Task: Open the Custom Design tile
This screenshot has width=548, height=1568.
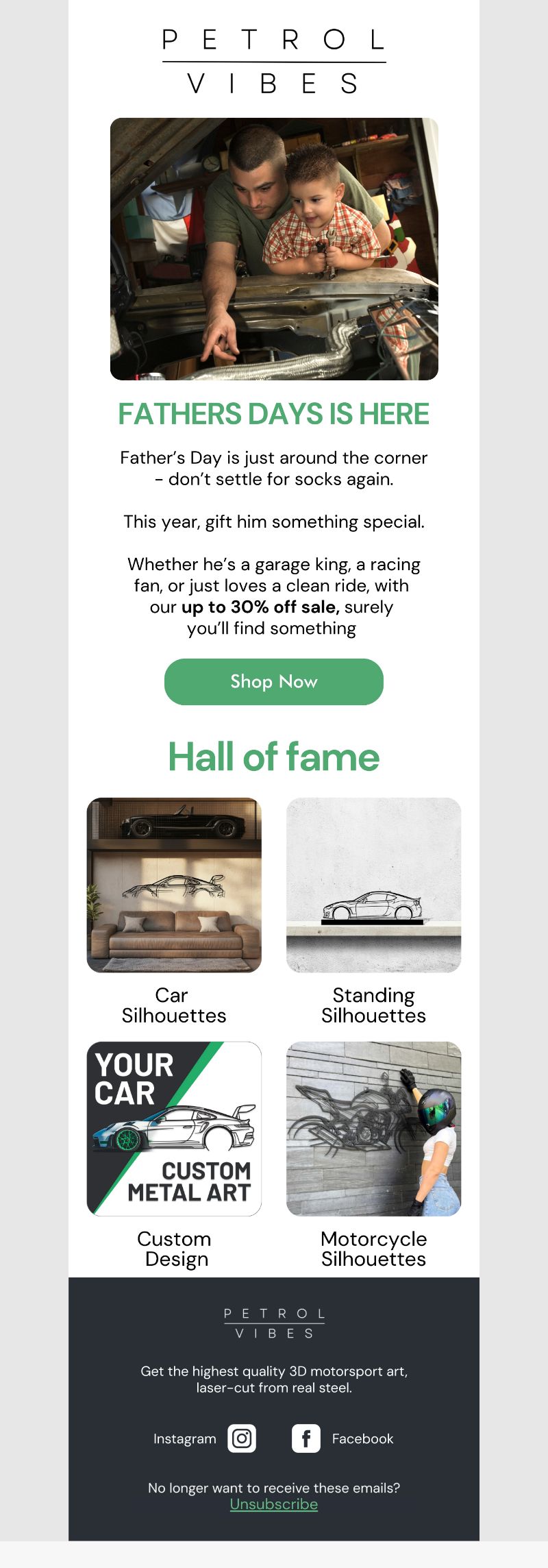Action: click(174, 1129)
